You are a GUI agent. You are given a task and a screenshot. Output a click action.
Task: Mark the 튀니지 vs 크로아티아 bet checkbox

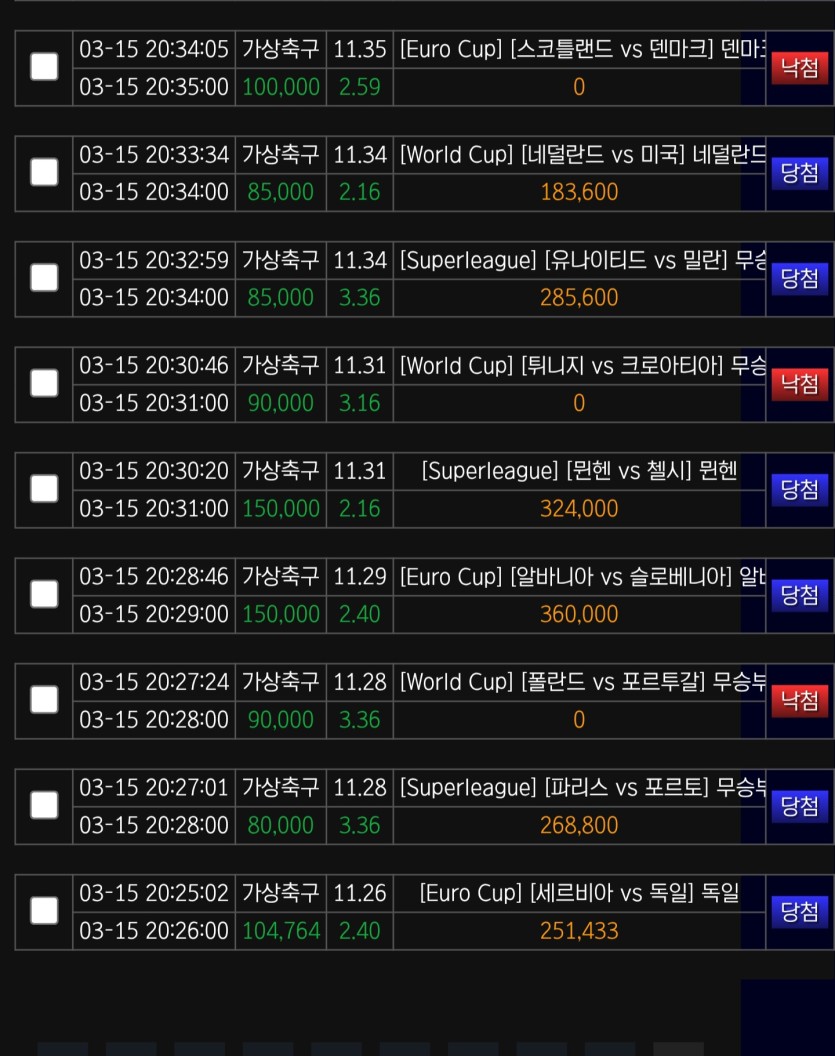click(44, 383)
